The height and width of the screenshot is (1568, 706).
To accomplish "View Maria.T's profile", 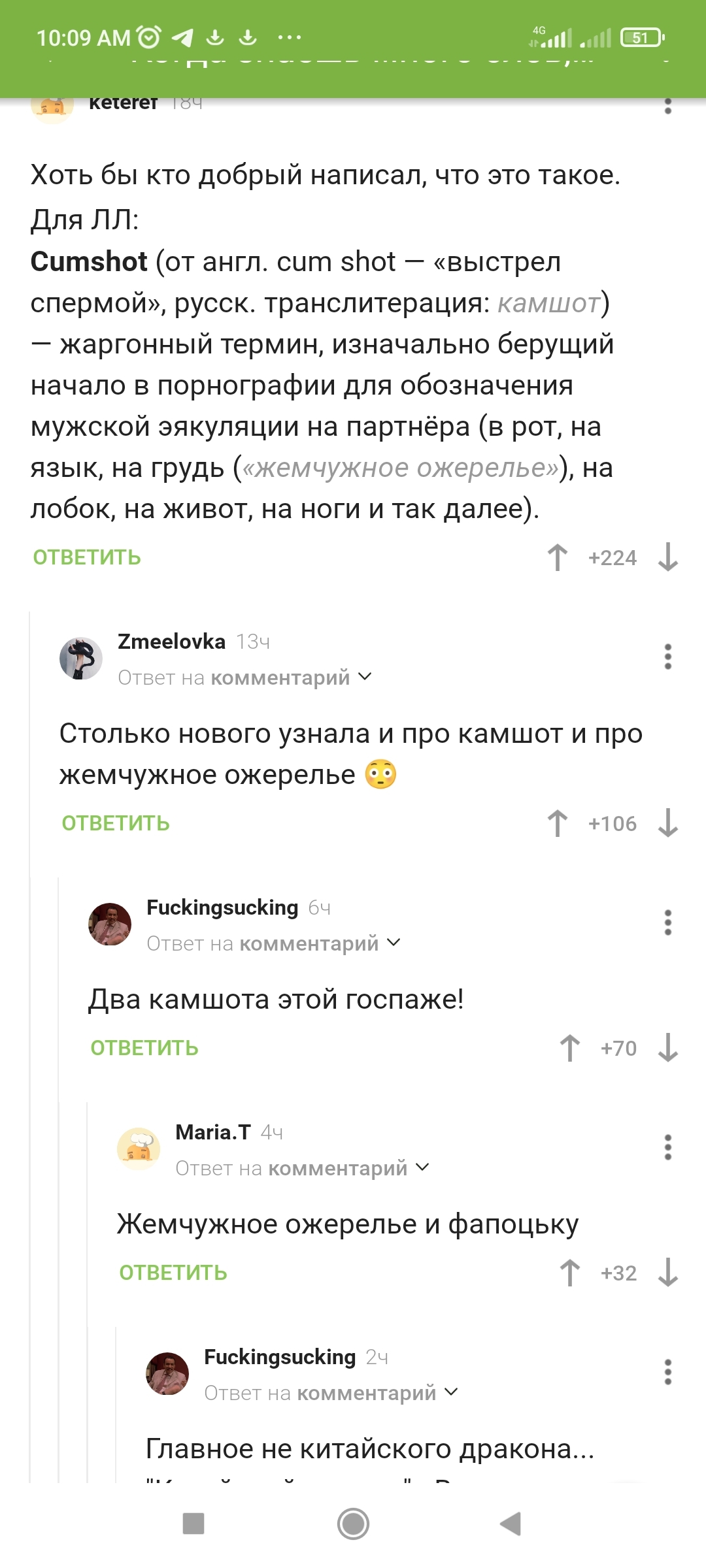I will [x=213, y=1132].
